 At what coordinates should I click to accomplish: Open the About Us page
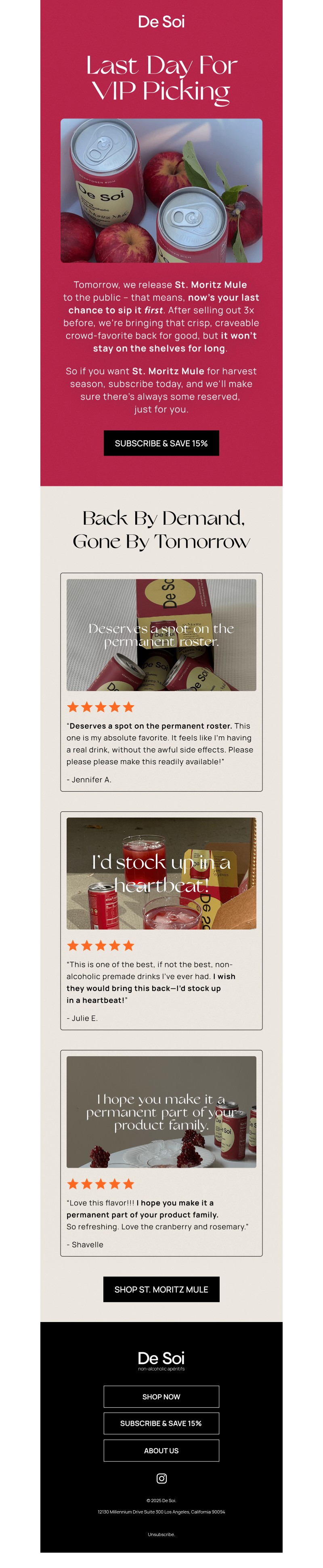pos(161,1450)
